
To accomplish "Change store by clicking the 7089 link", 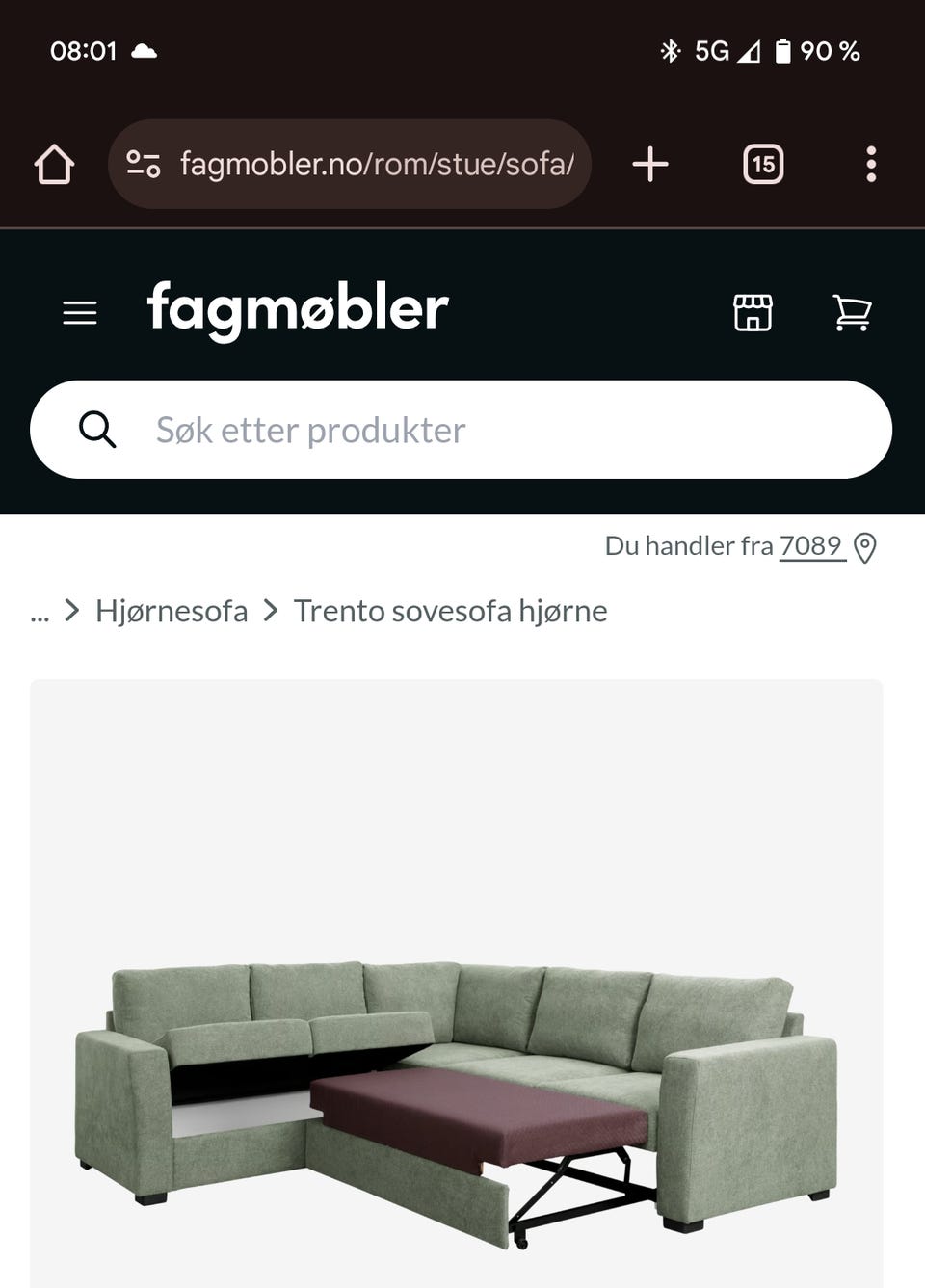I will (809, 545).
